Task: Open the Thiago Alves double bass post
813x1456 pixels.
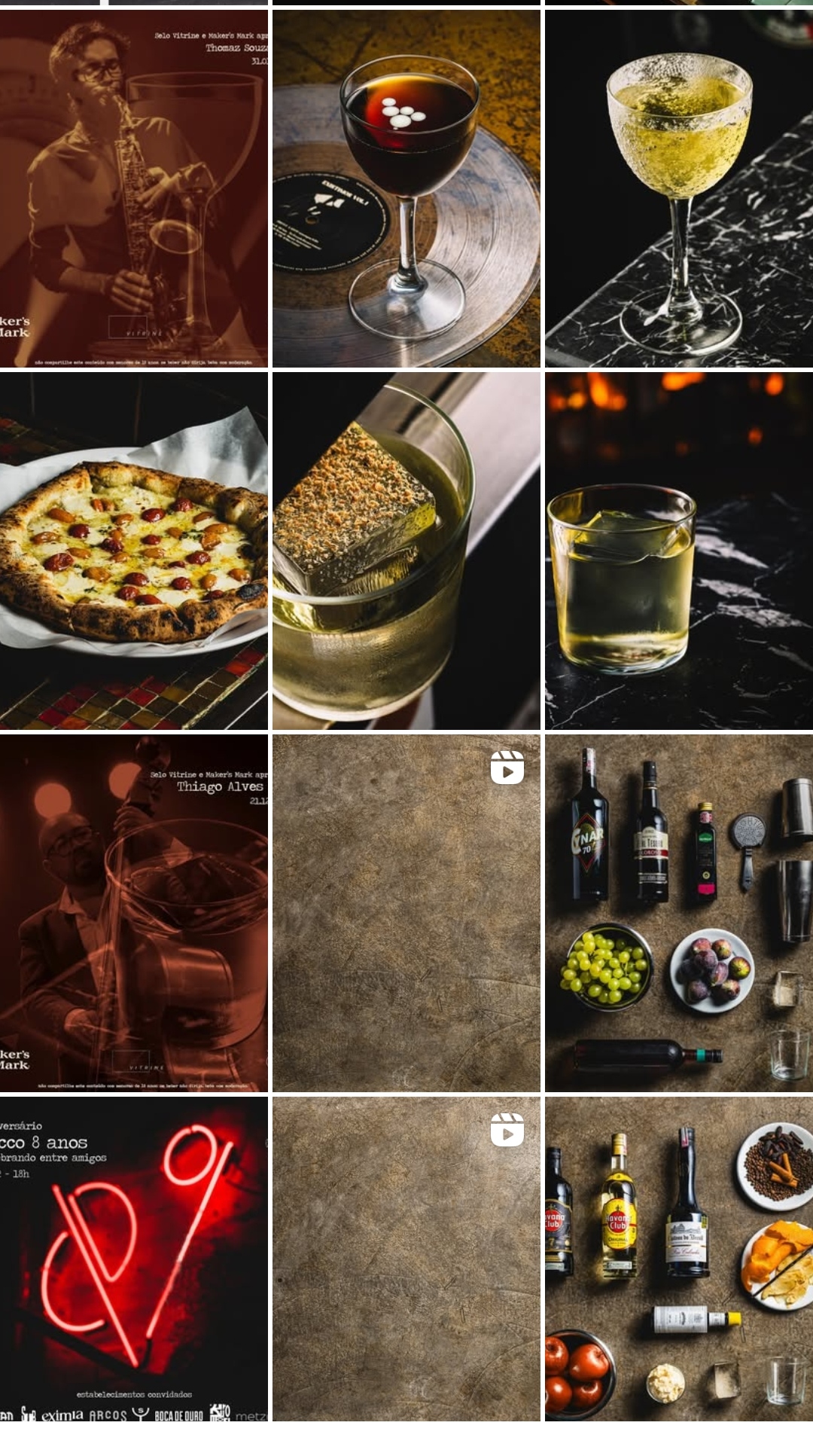Action: (x=133, y=913)
